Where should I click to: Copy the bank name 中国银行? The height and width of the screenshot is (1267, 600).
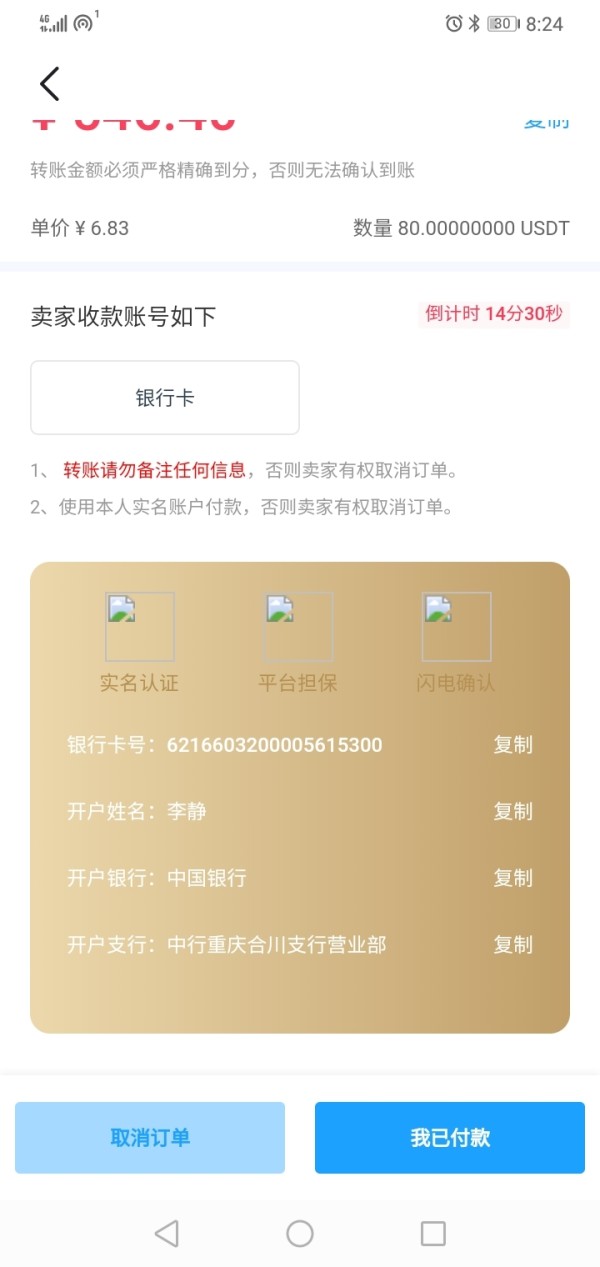pos(513,878)
